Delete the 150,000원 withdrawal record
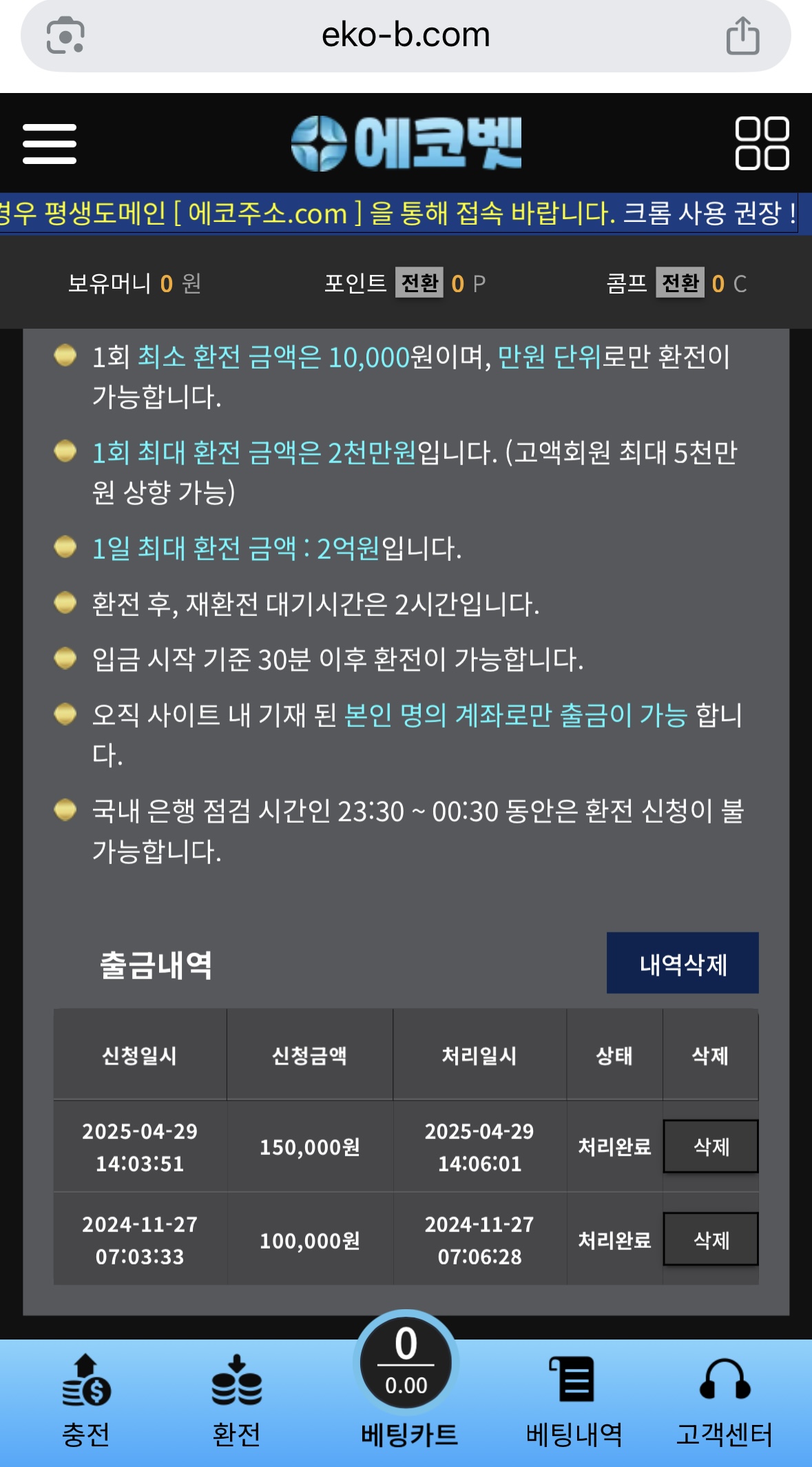812x1467 pixels. (710, 1147)
